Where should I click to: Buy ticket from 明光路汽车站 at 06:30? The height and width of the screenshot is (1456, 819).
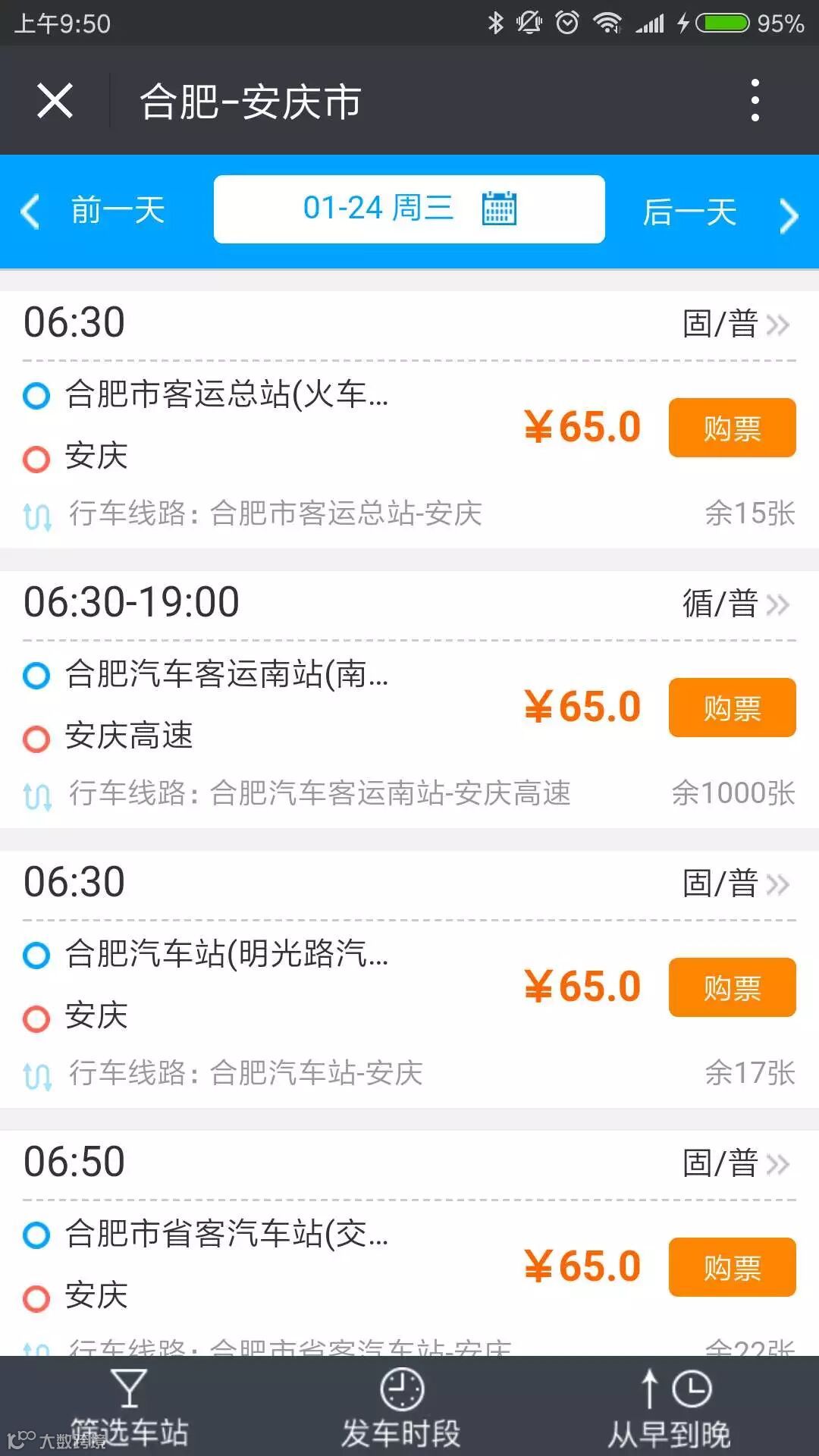(x=732, y=987)
